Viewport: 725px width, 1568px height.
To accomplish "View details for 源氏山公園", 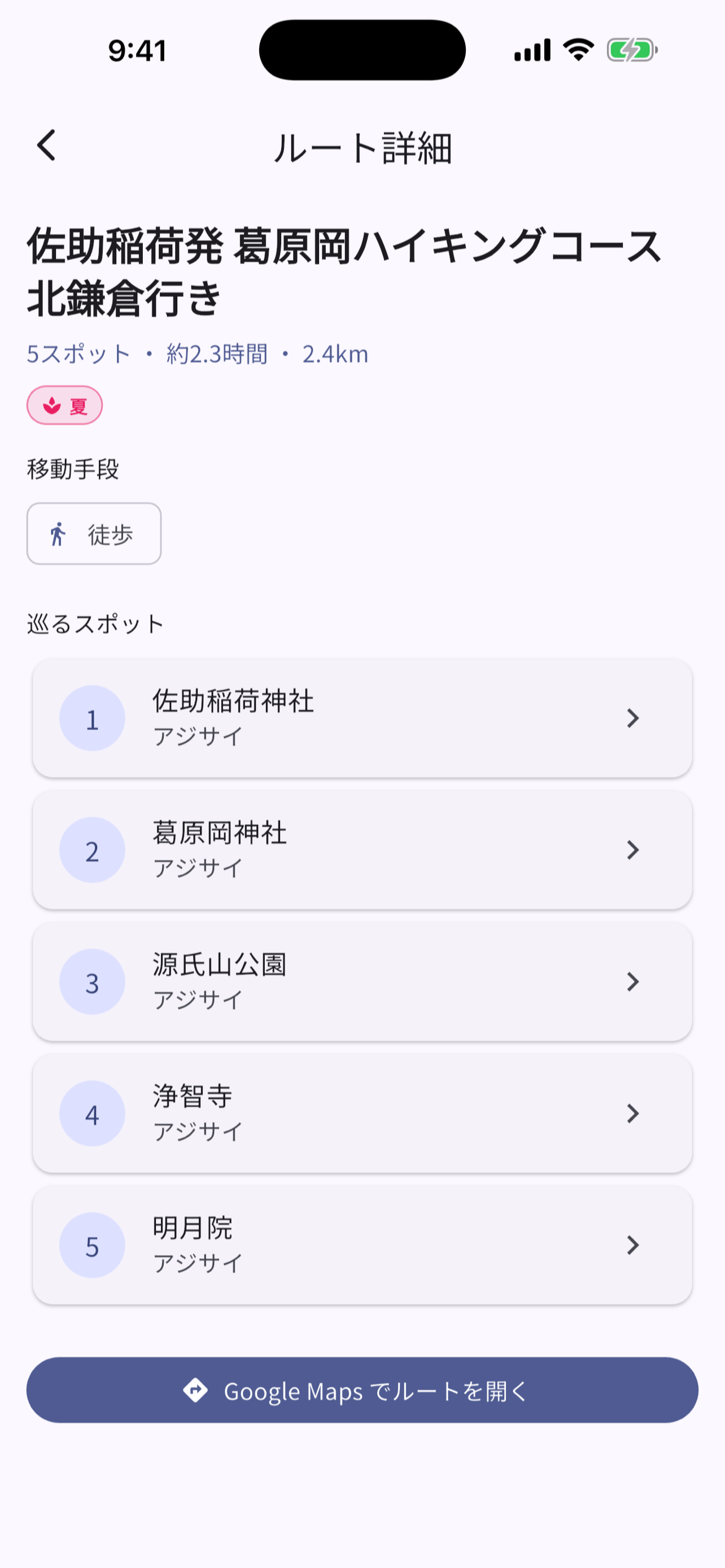I will (x=362, y=982).
